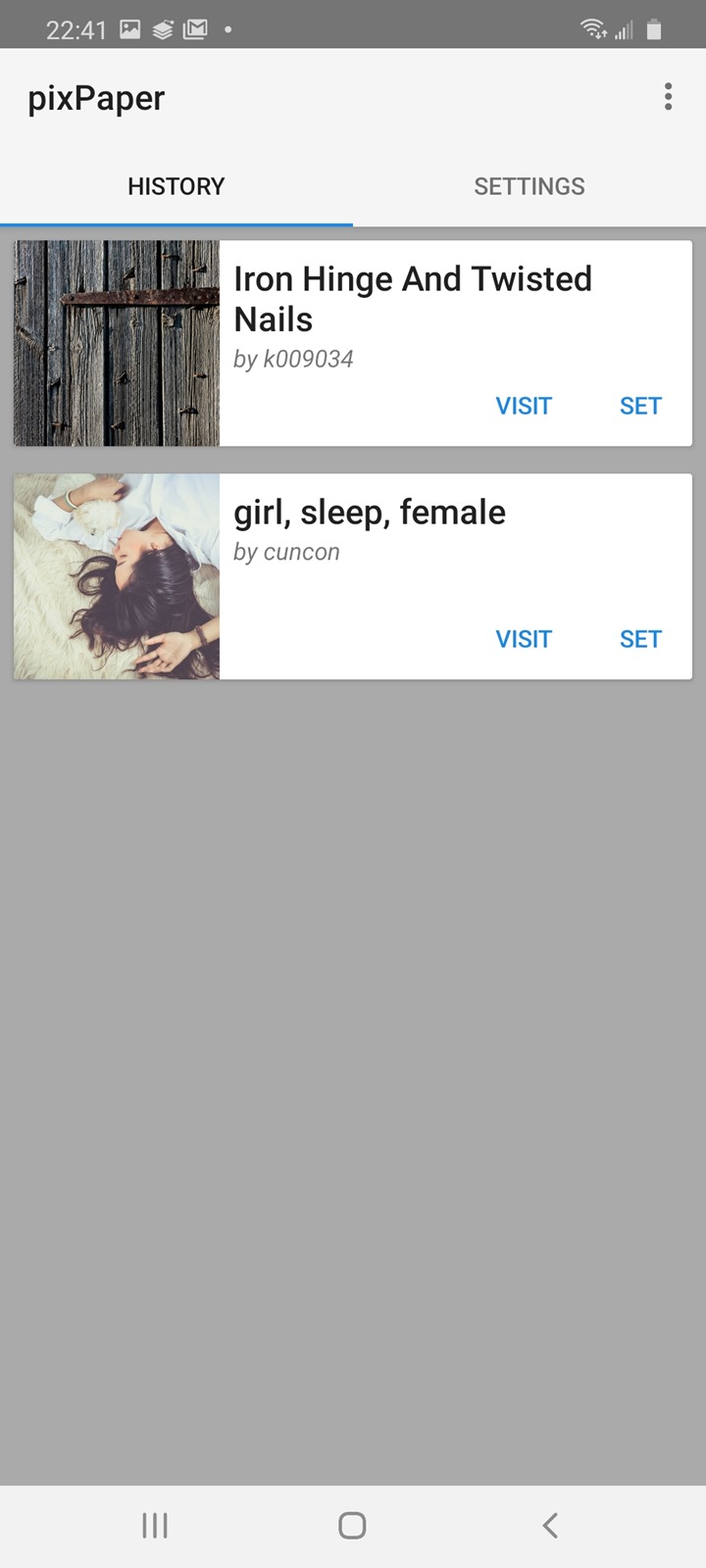Switch to the Settings tab
This screenshot has height=1568, width=706.
pos(529,186)
